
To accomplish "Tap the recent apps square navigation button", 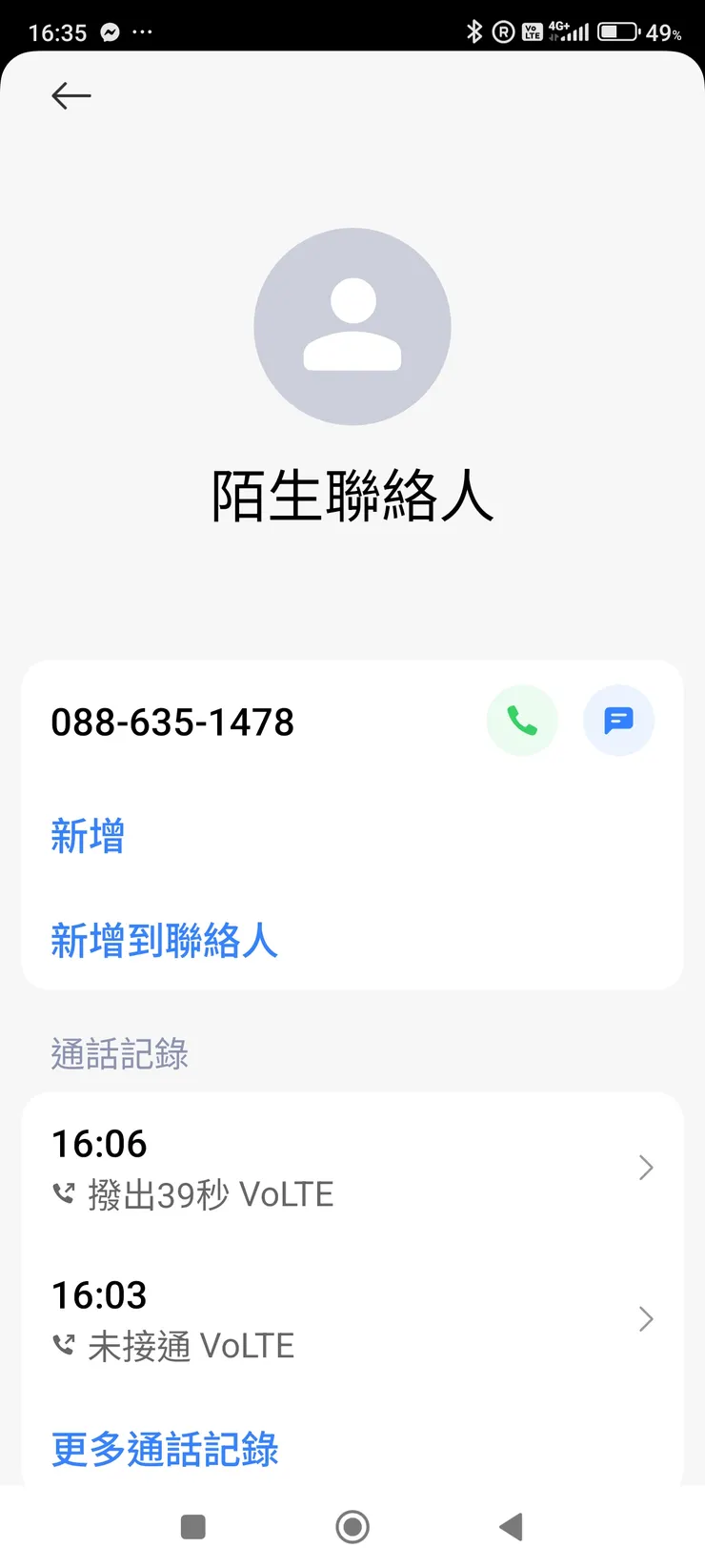I will [192, 1527].
